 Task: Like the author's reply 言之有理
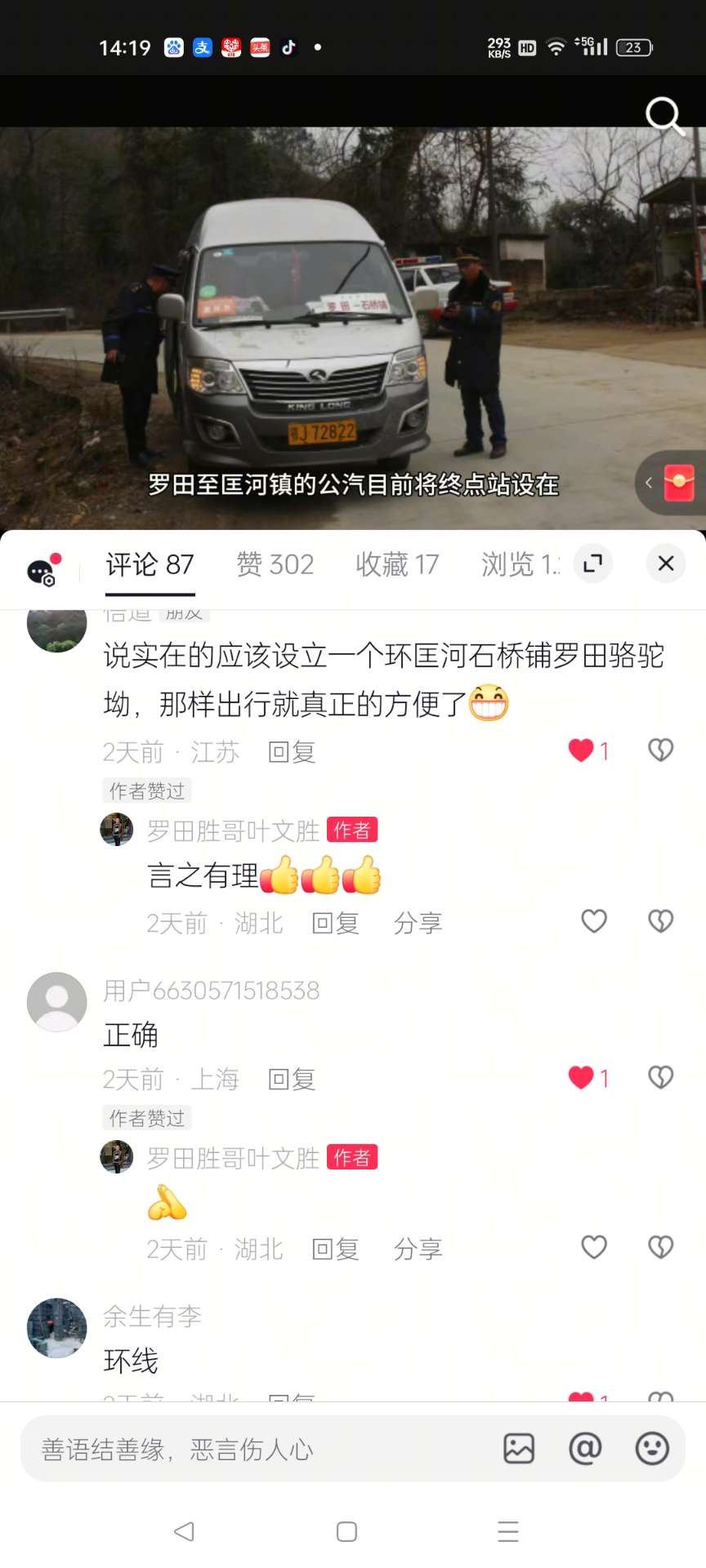pos(594,921)
